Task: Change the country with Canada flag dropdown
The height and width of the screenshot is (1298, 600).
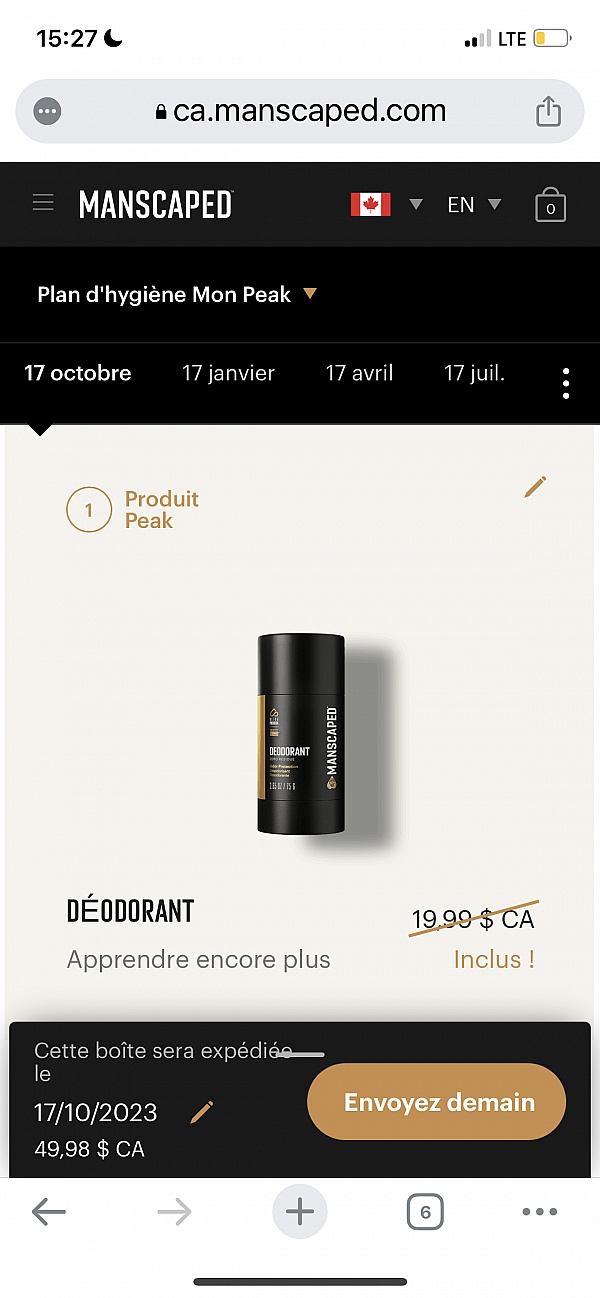Action: [x=386, y=204]
